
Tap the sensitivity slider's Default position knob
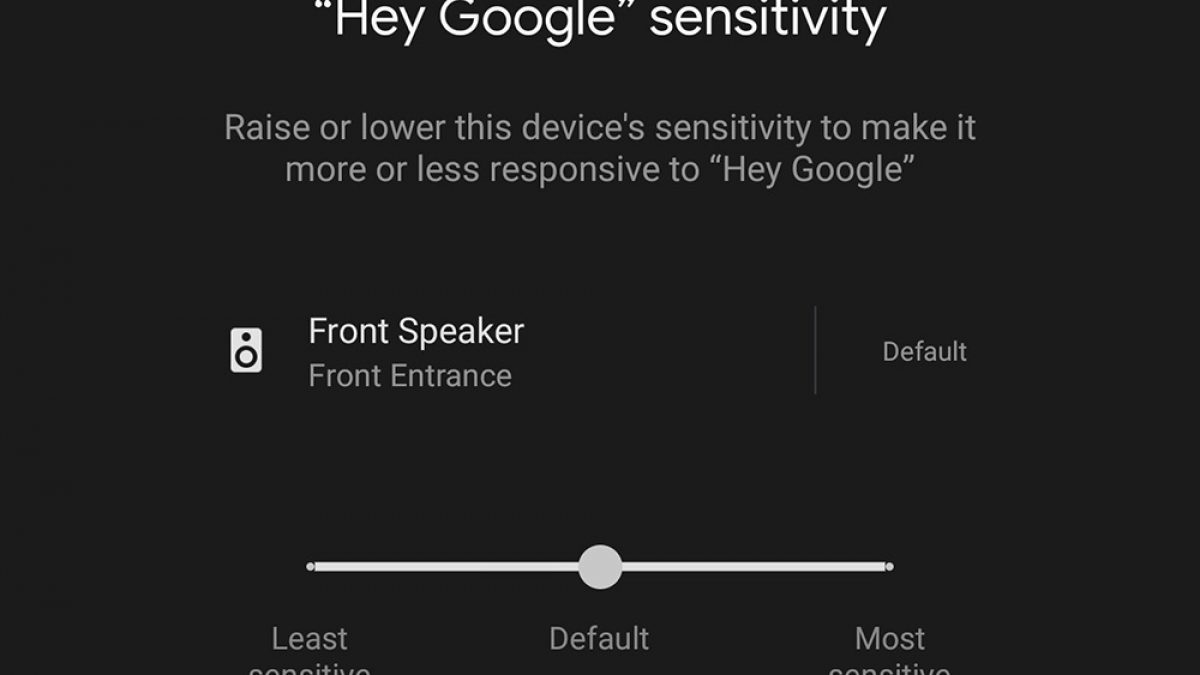(x=600, y=567)
